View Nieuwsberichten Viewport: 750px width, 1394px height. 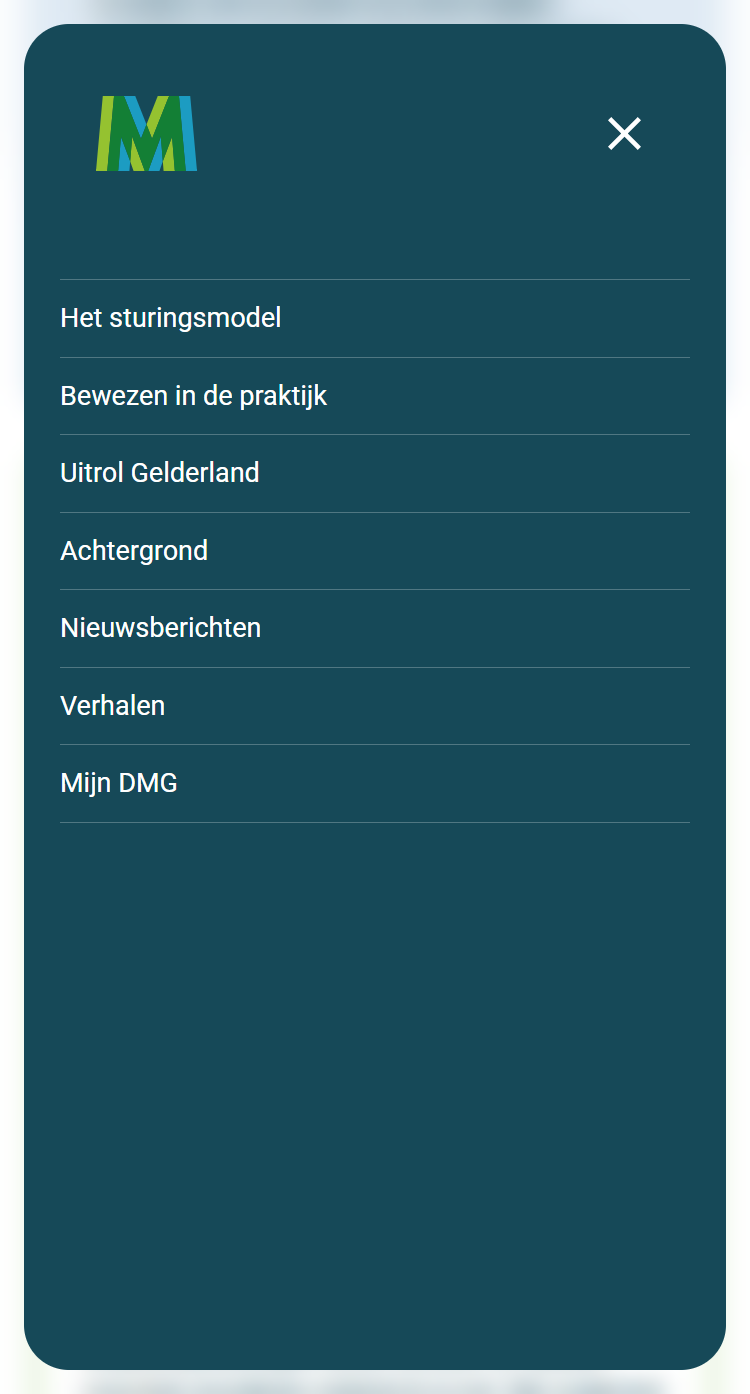tap(161, 628)
